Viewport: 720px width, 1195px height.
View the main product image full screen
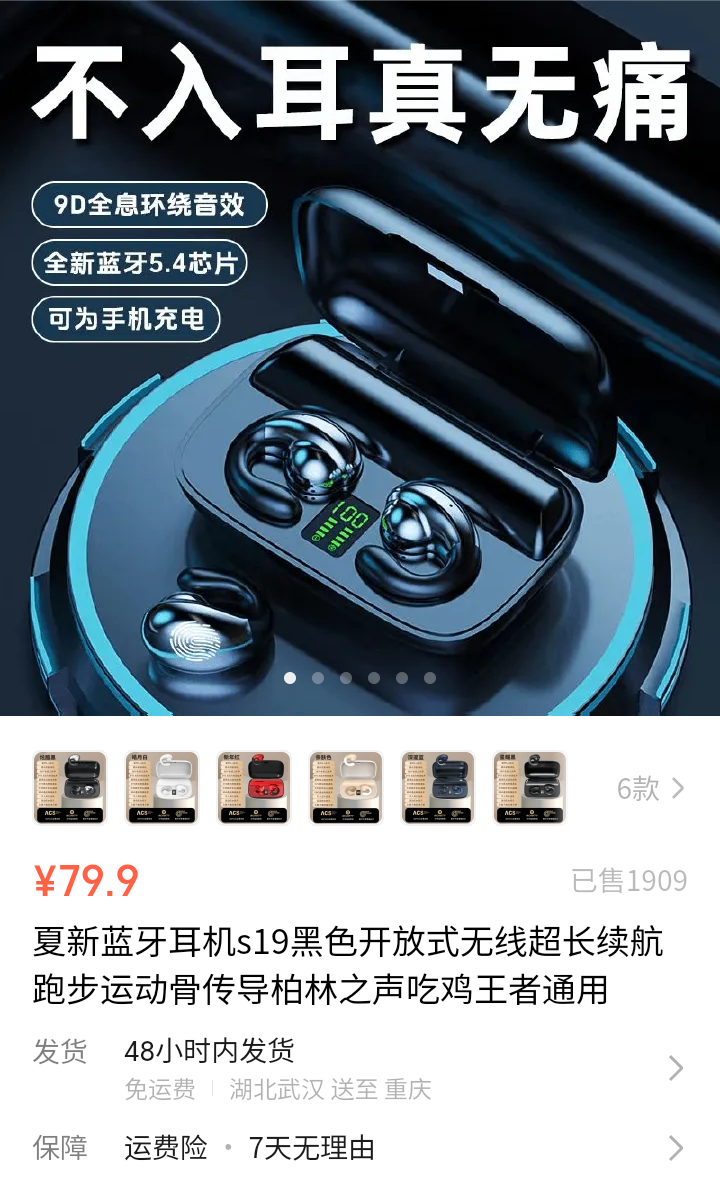click(360, 400)
